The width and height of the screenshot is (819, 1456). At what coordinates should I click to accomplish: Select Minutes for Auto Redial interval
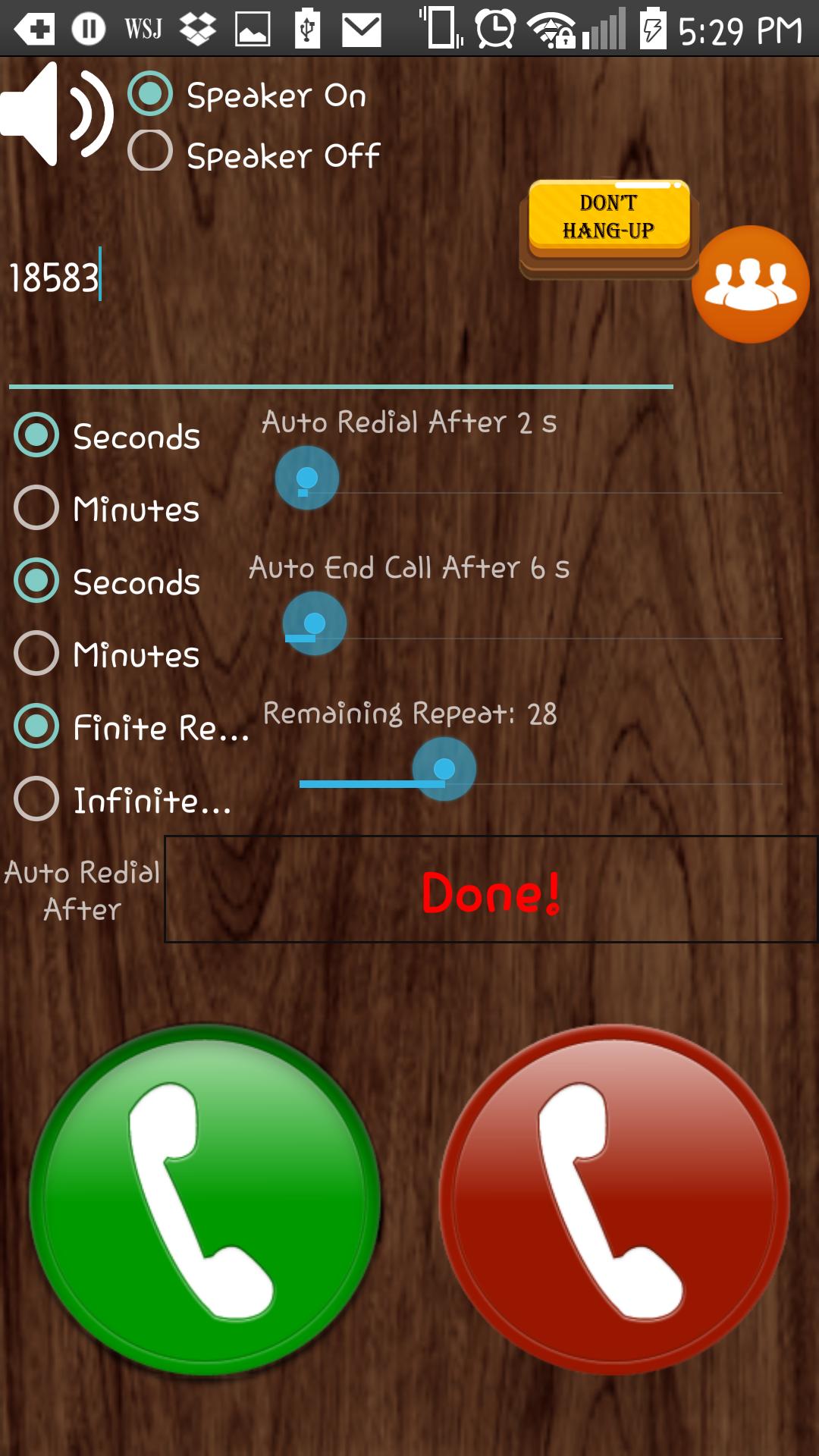pos(35,510)
